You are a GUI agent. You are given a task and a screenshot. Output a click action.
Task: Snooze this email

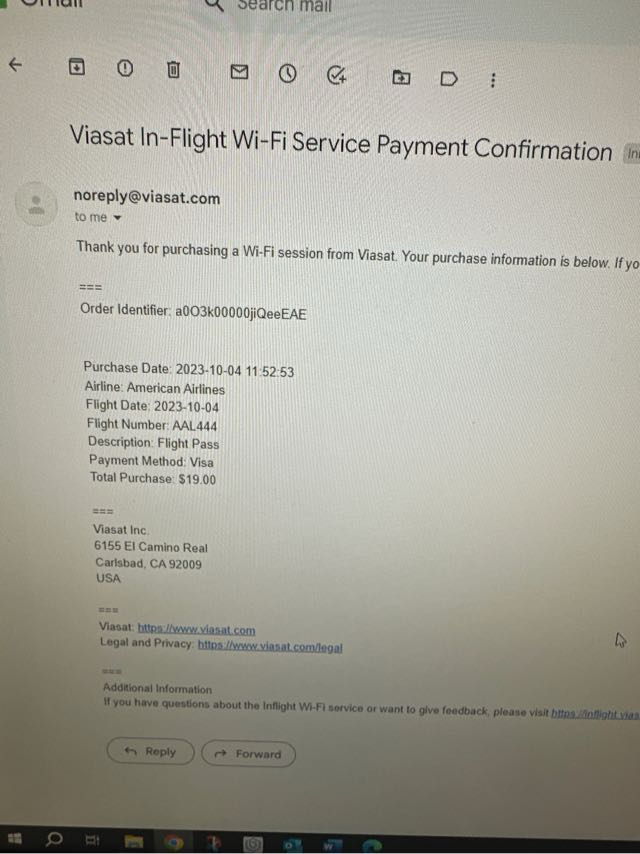coord(287,72)
